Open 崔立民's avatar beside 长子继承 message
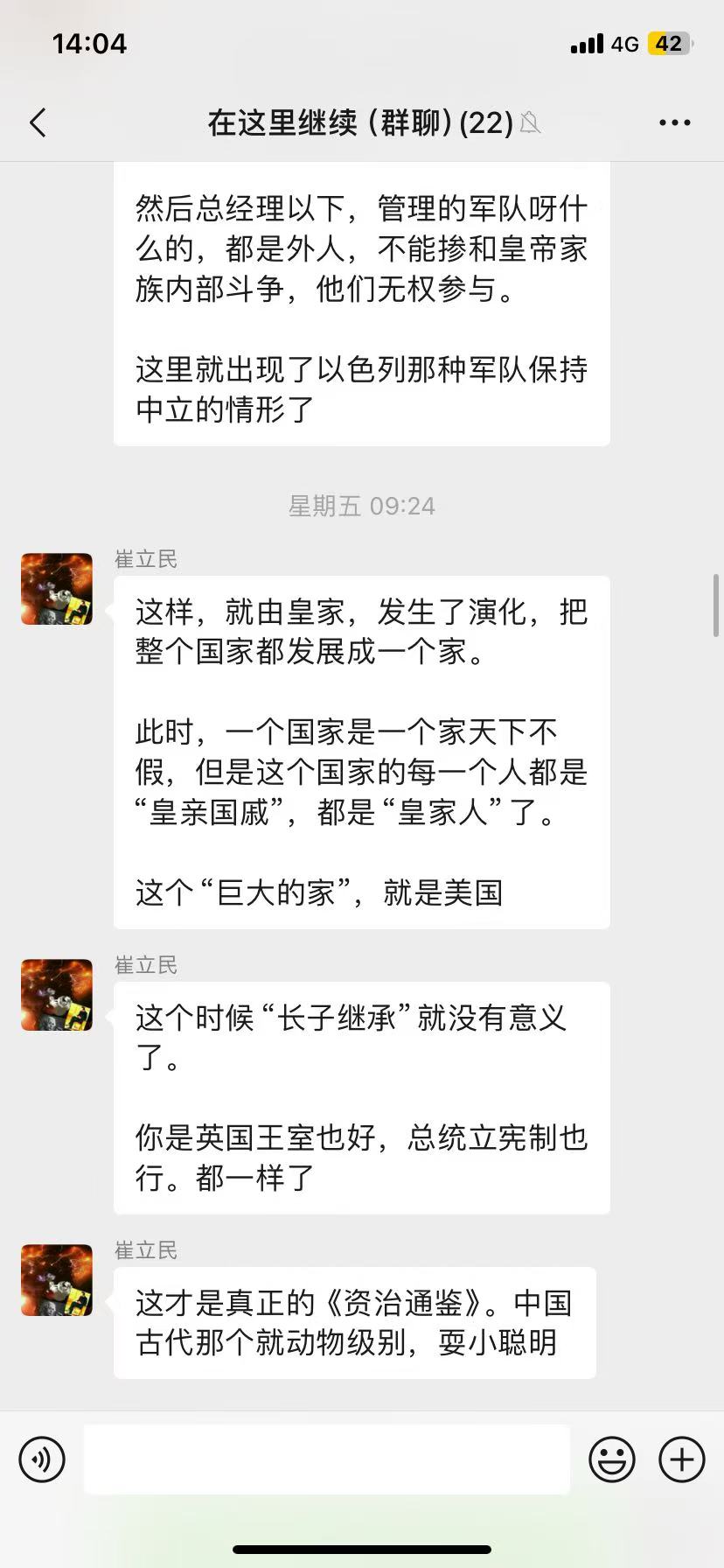Viewport: 724px width, 1568px height. coord(57,995)
